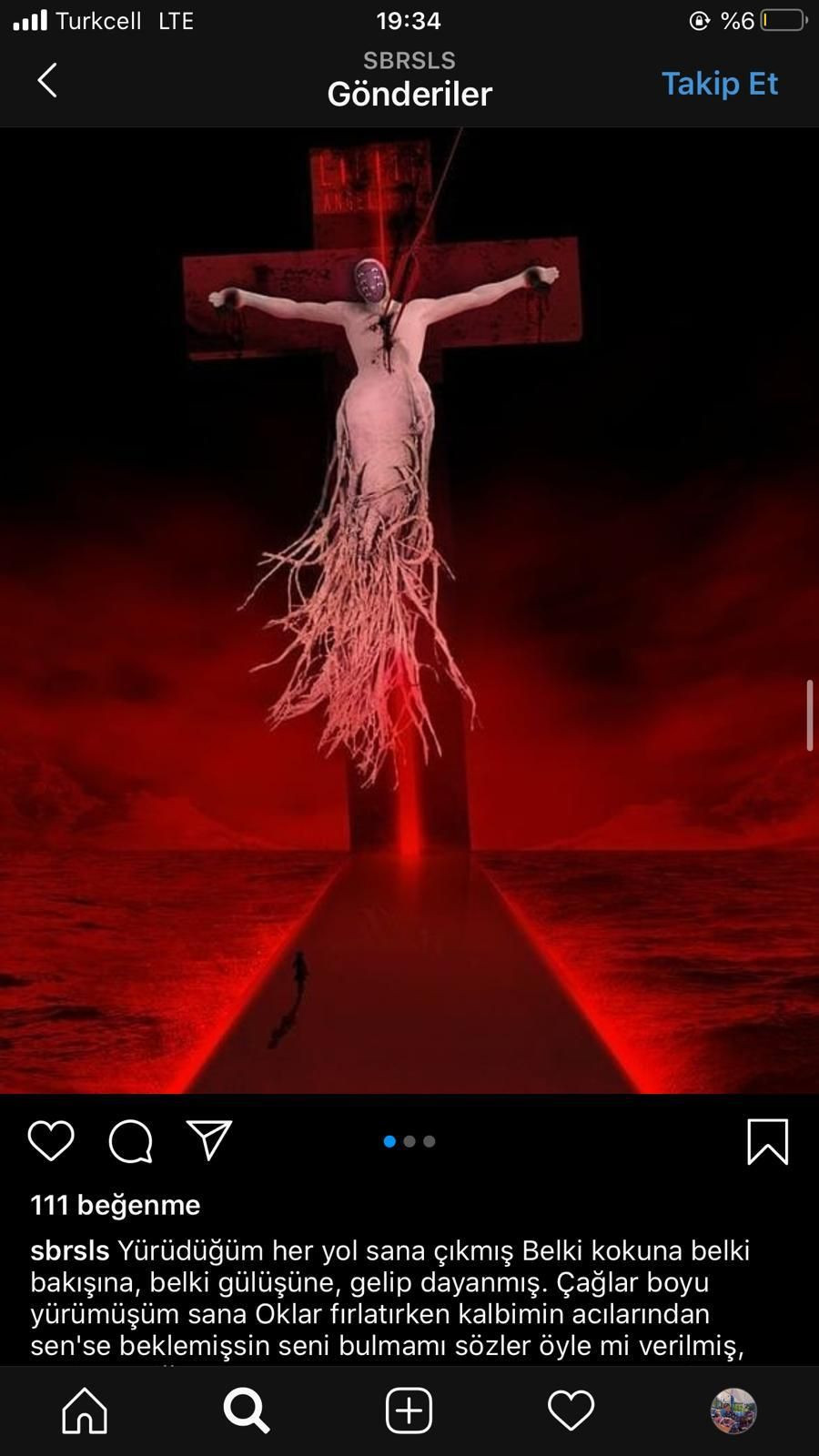The height and width of the screenshot is (1456, 819).
Task: Go back using the header arrow
Action: click(x=47, y=81)
